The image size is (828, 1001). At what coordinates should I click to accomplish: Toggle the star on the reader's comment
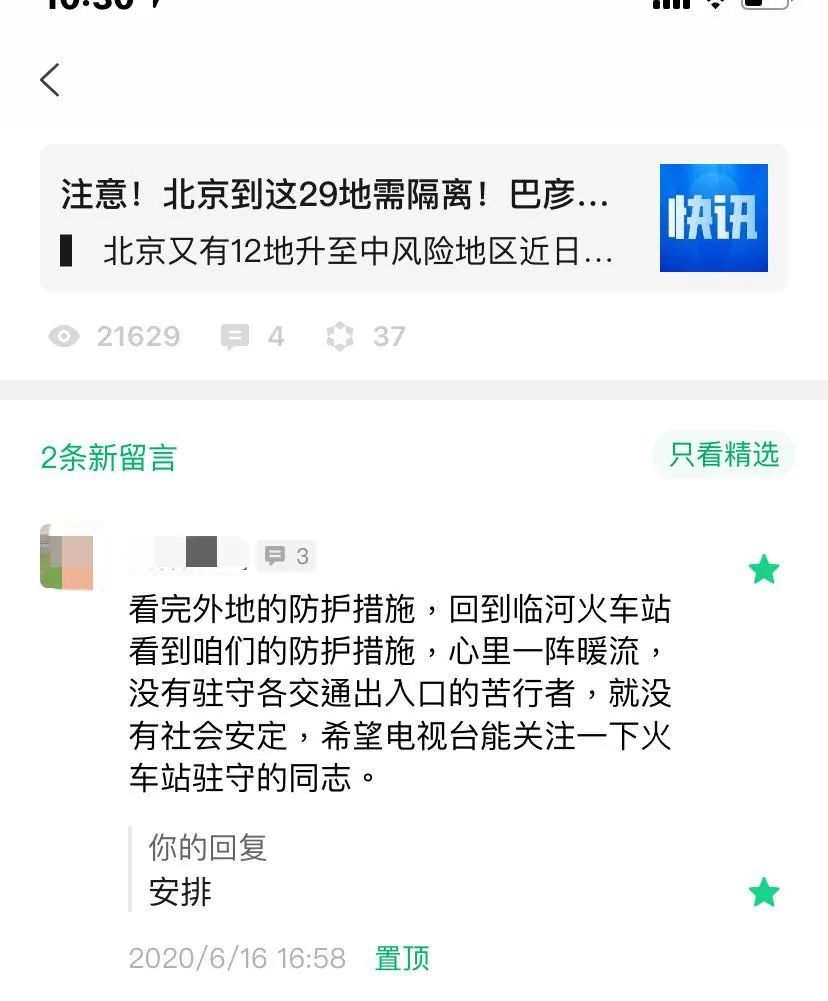[764, 570]
